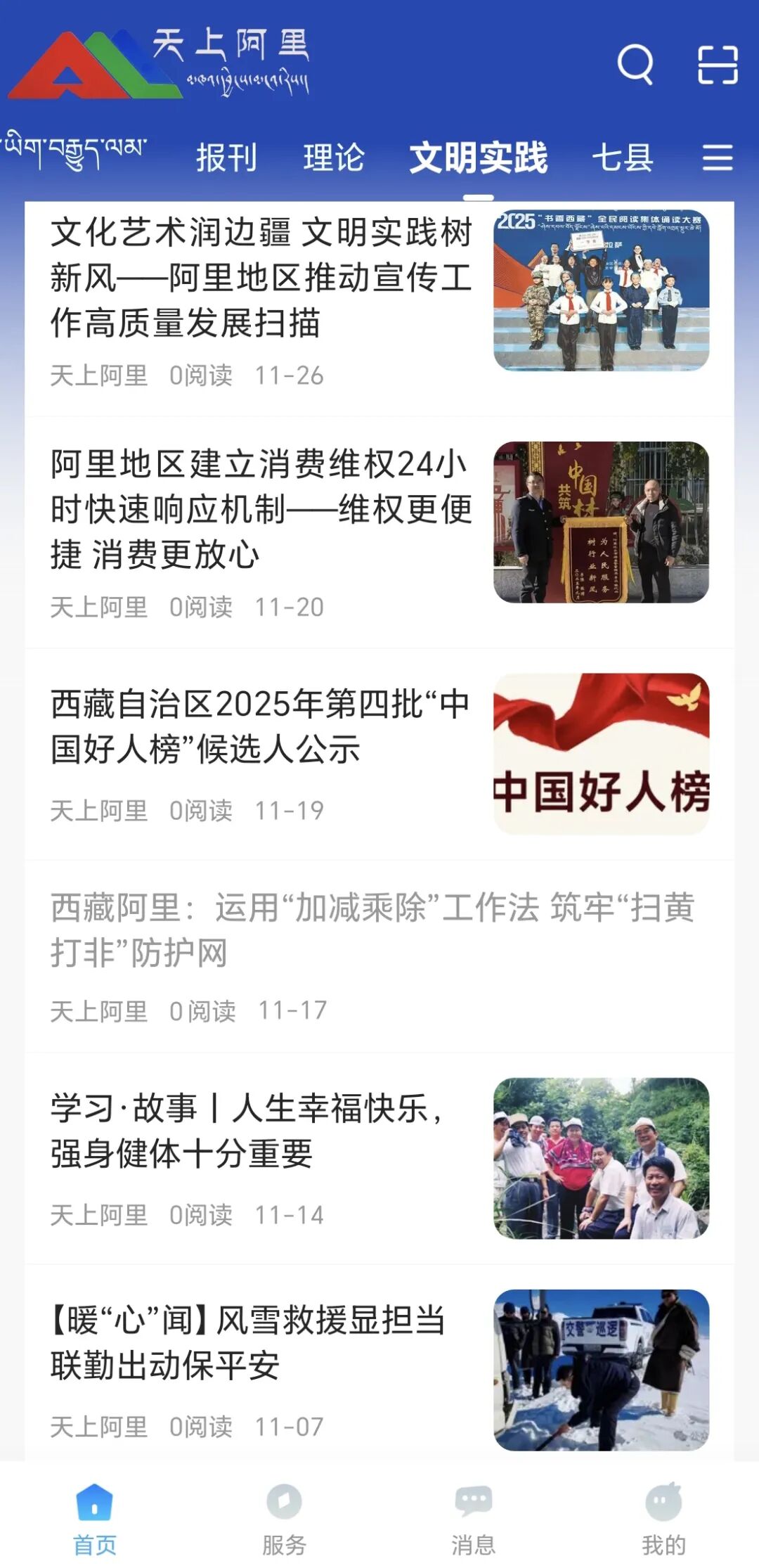Switch to the 理论 tab
Viewport: 759px width, 1568px height.
click(x=334, y=158)
